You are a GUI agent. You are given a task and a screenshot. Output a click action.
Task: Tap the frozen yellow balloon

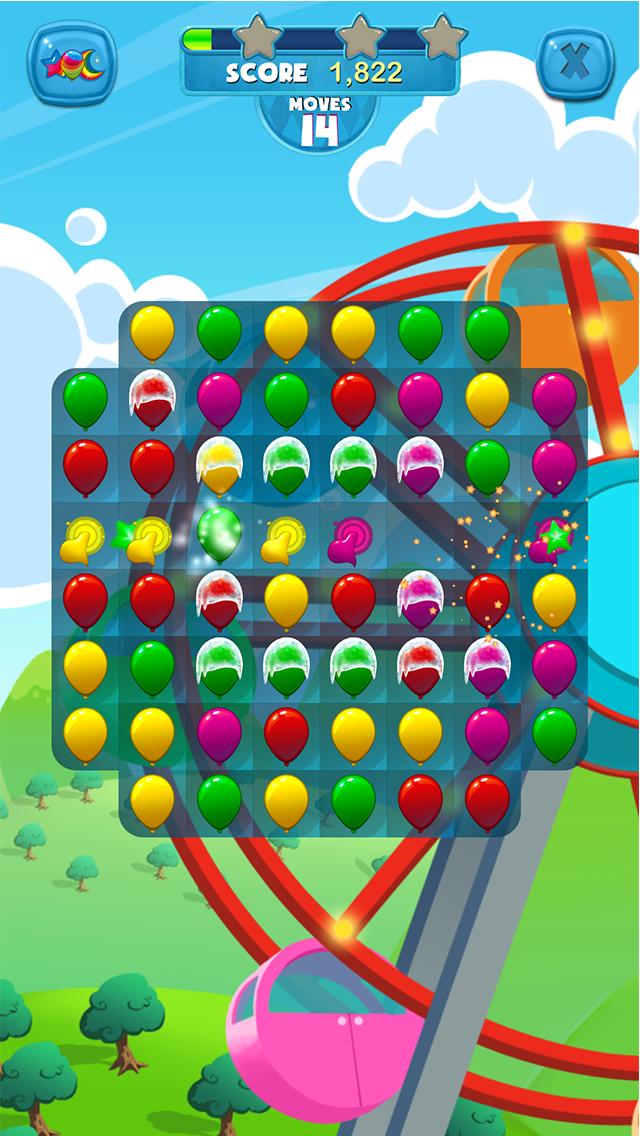coord(219,464)
